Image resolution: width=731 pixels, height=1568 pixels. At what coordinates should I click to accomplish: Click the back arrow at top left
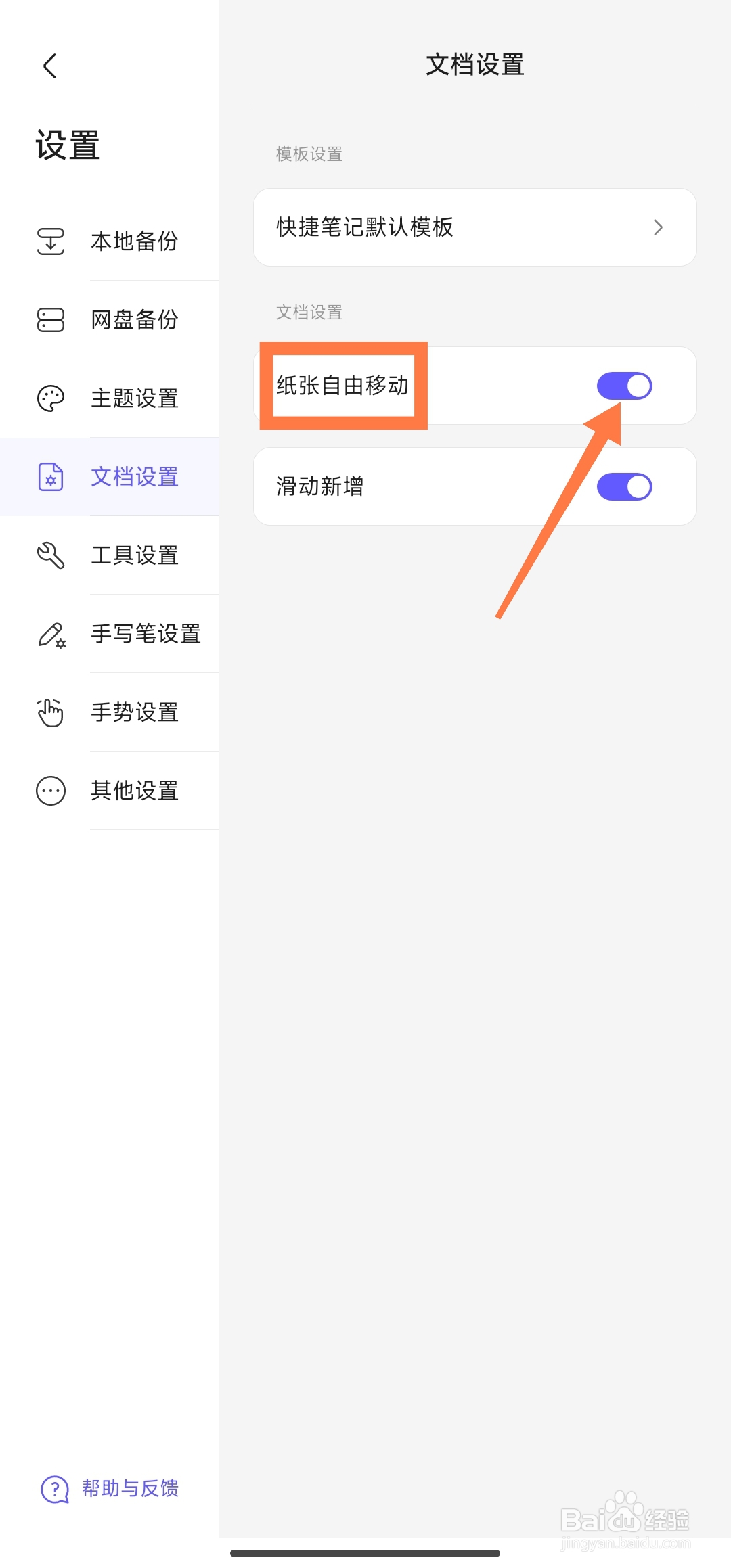point(49,66)
